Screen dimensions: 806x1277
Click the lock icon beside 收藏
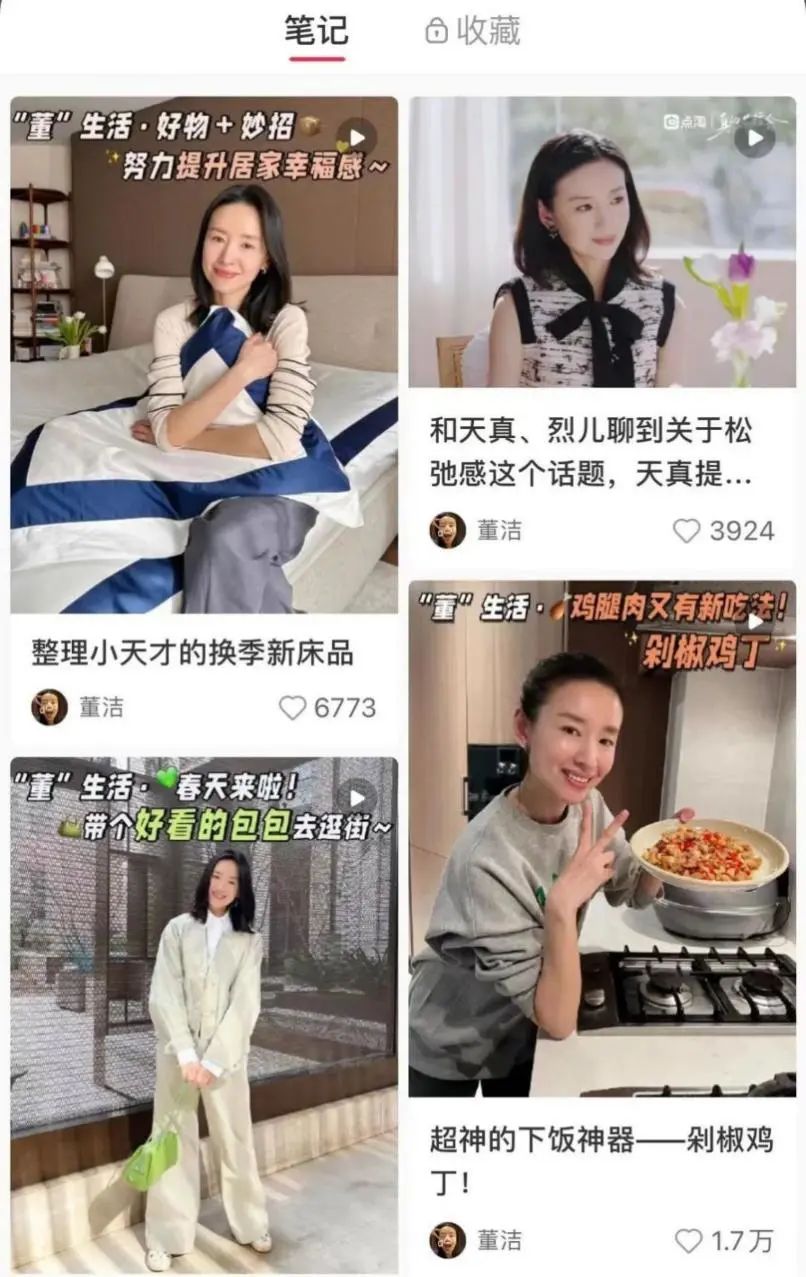click(x=434, y=30)
